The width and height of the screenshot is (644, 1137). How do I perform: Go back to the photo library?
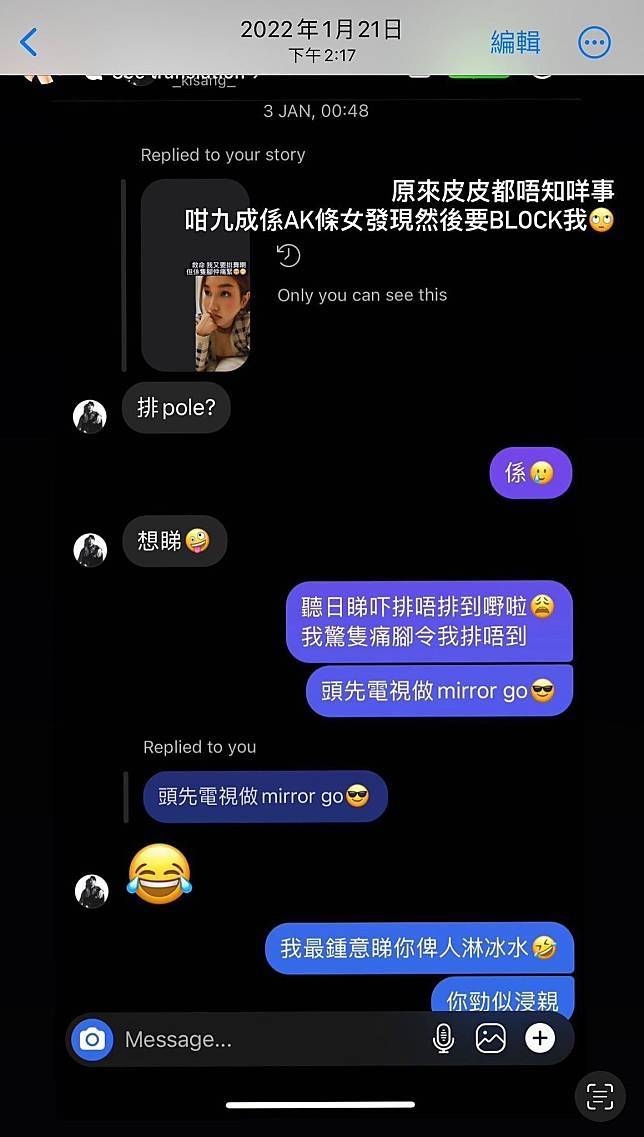pyautogui.click(x=29, y=42)
